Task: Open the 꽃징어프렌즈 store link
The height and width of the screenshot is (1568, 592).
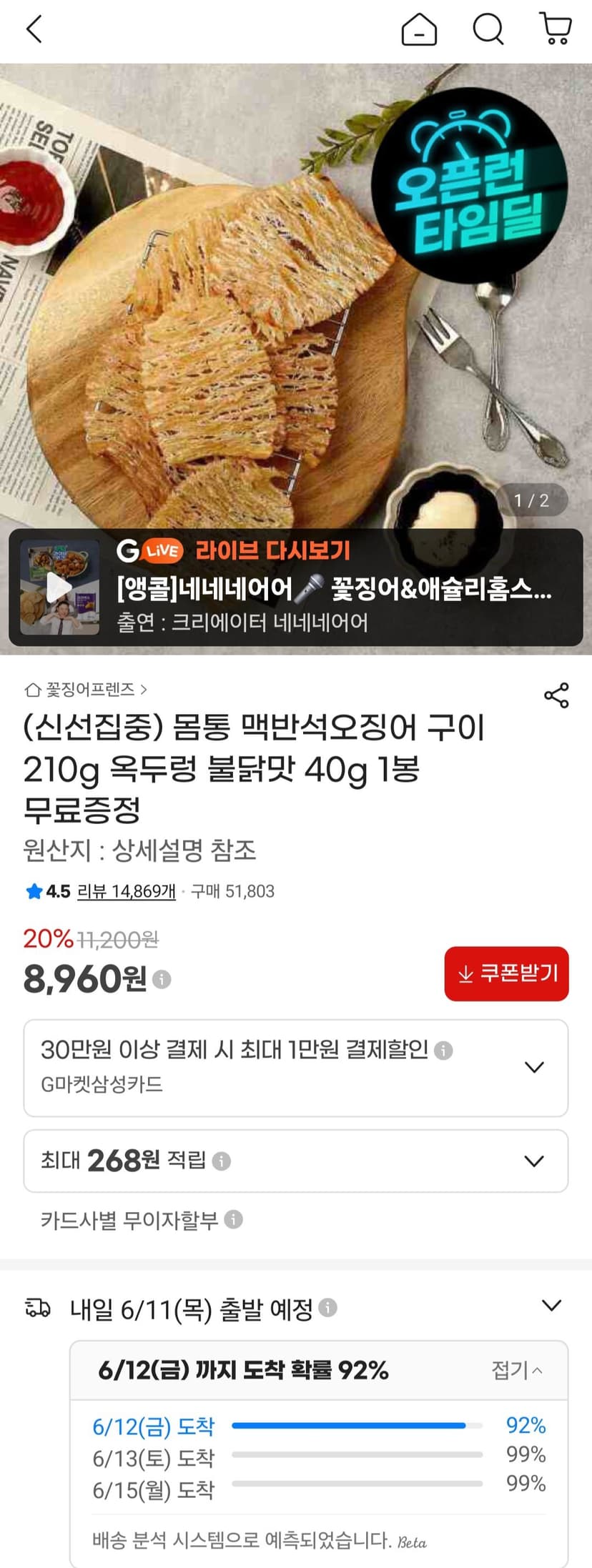Action: click(86, 690)
